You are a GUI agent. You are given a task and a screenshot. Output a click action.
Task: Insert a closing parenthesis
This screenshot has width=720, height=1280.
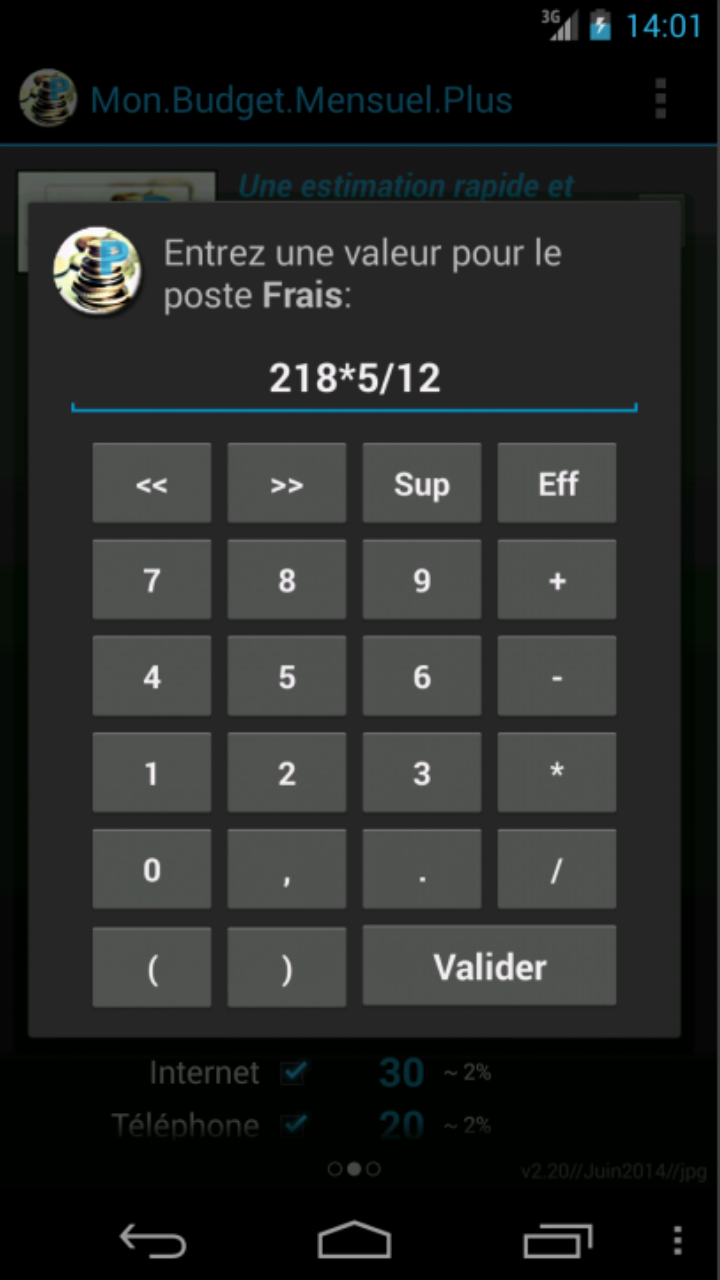tap(286, 966)
